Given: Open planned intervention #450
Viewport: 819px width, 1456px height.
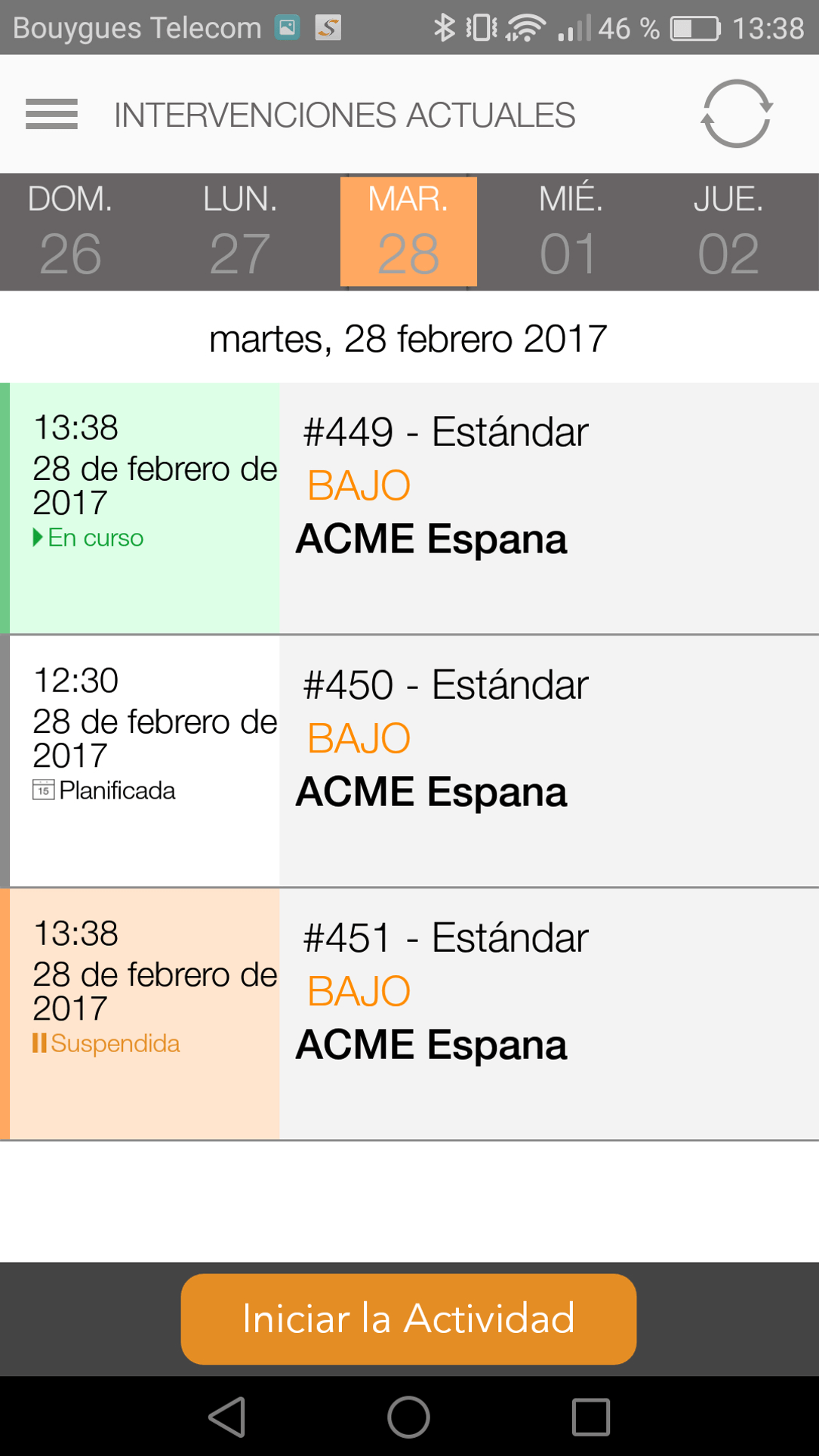Looking at the screenshot, I should pos(409,761).
